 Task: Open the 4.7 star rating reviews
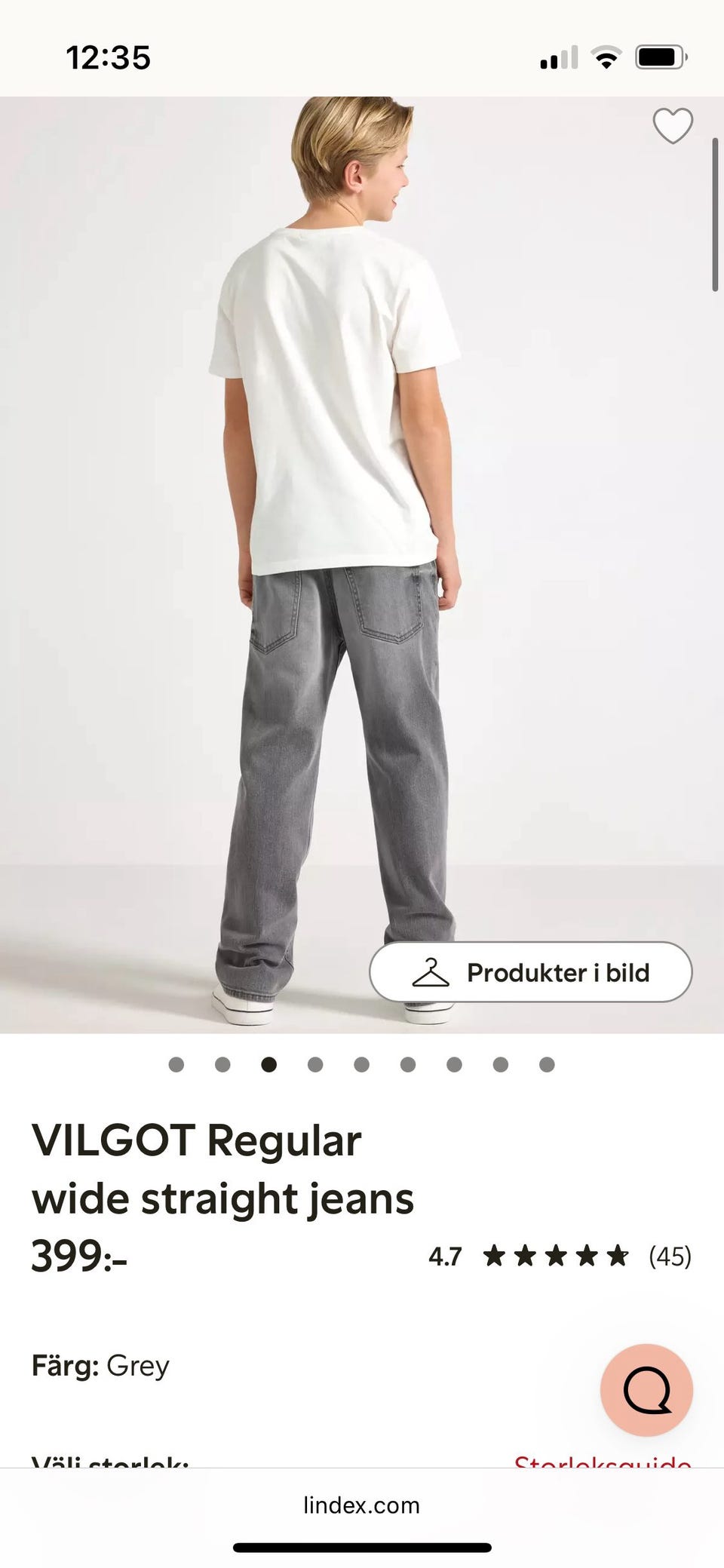point(559,1257)
